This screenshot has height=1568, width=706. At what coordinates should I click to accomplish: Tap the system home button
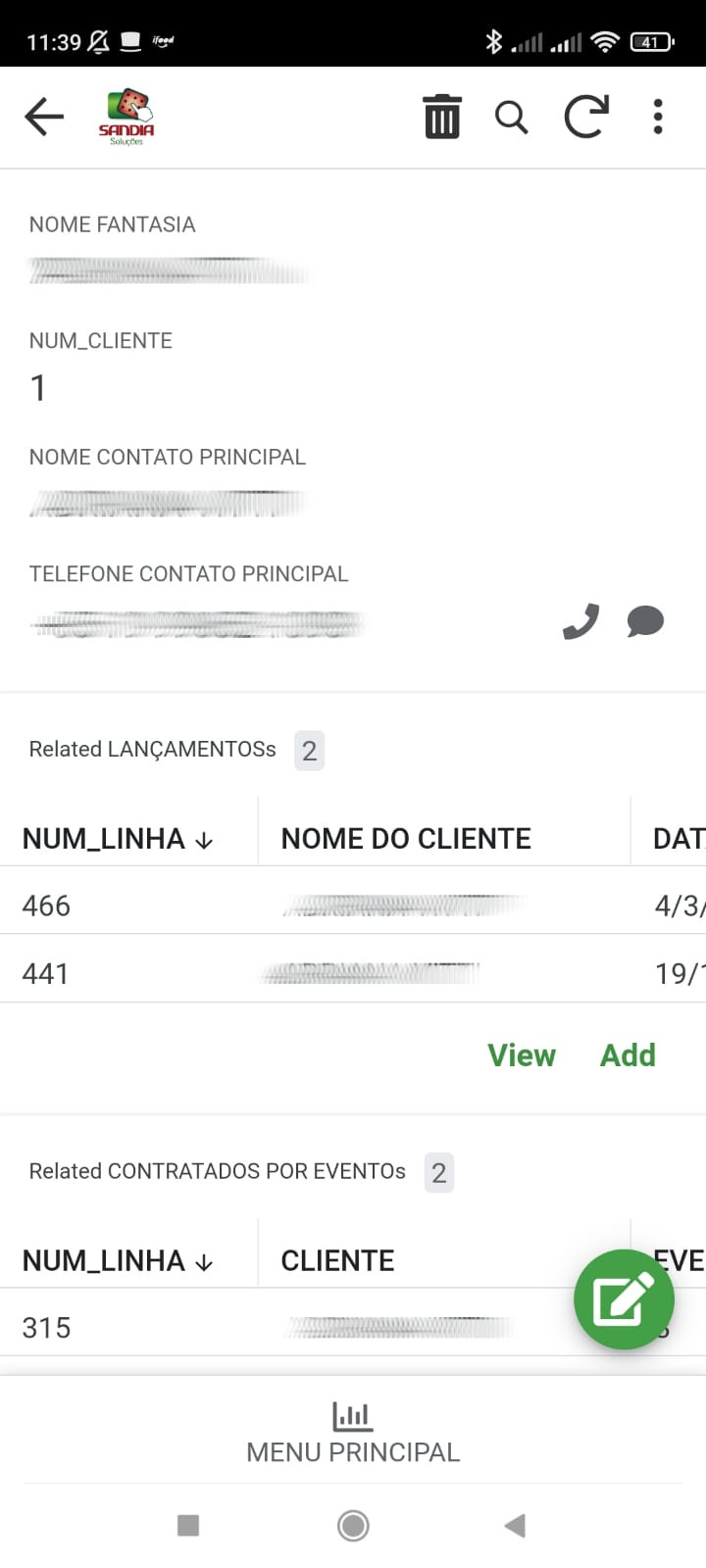coord(353,1525)
